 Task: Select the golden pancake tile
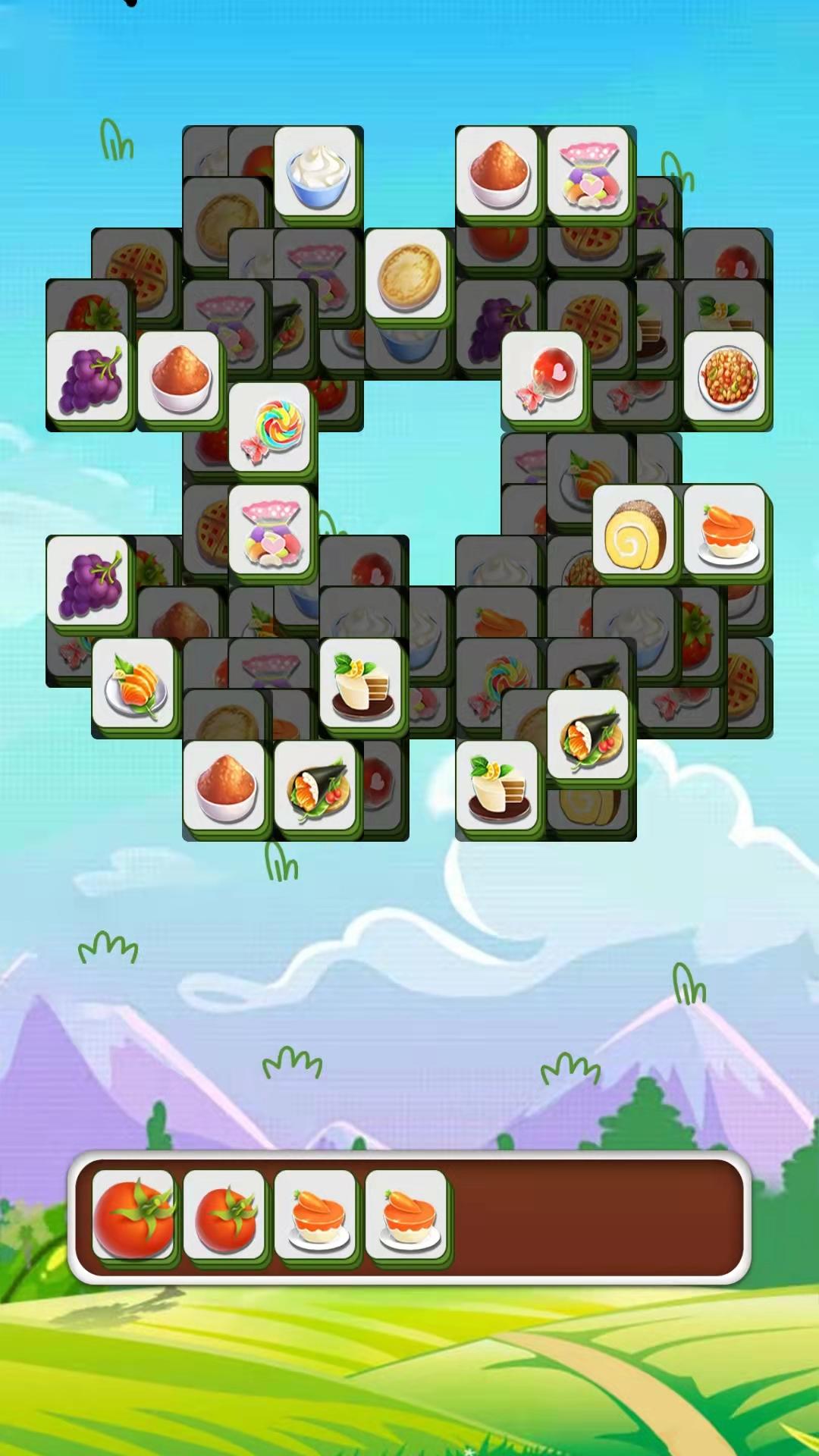(x=406, y=275)
